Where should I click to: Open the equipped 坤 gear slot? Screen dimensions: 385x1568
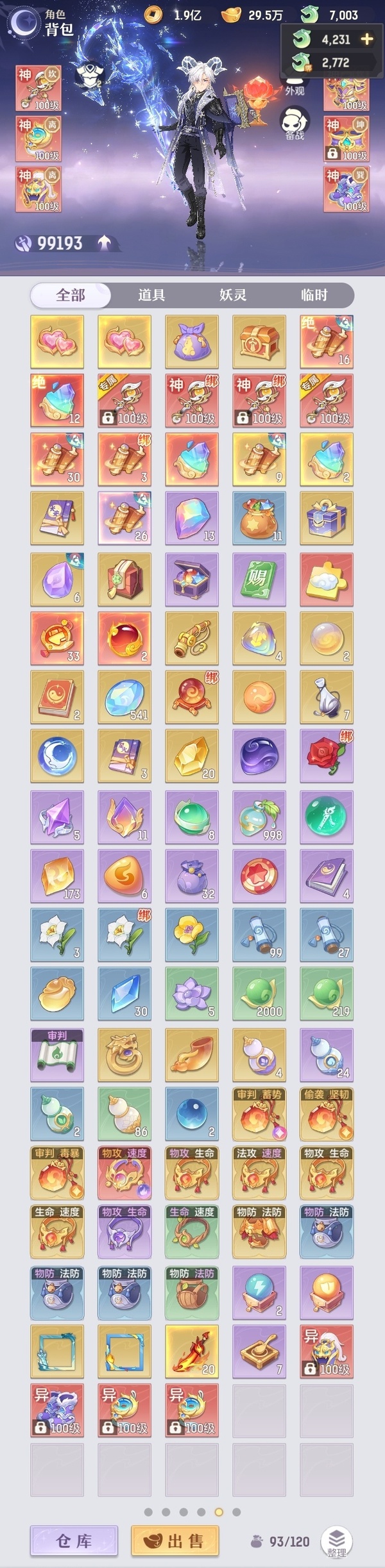pos(346,138)
